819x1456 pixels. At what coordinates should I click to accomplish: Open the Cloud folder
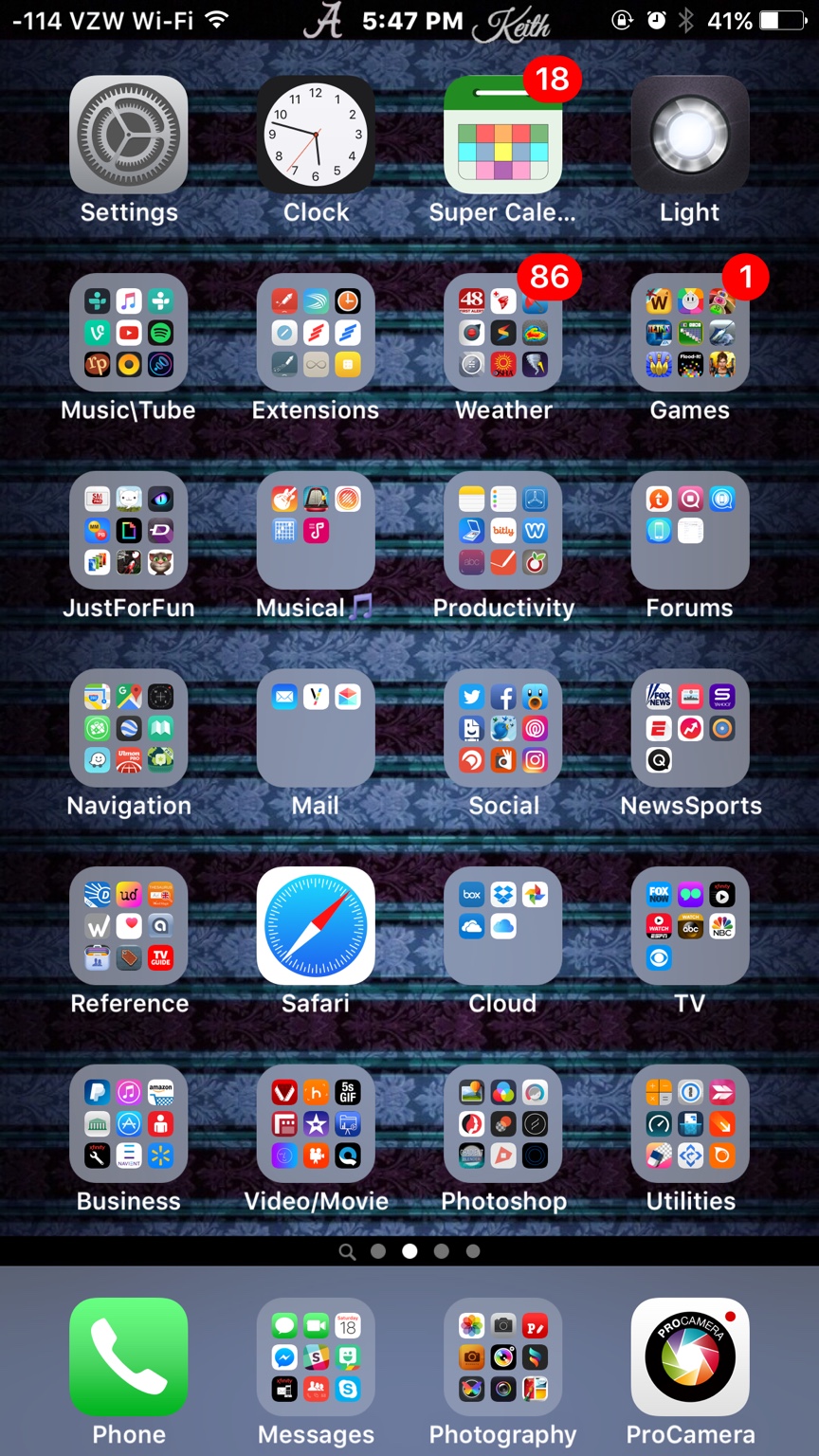(x=503, y=925)
